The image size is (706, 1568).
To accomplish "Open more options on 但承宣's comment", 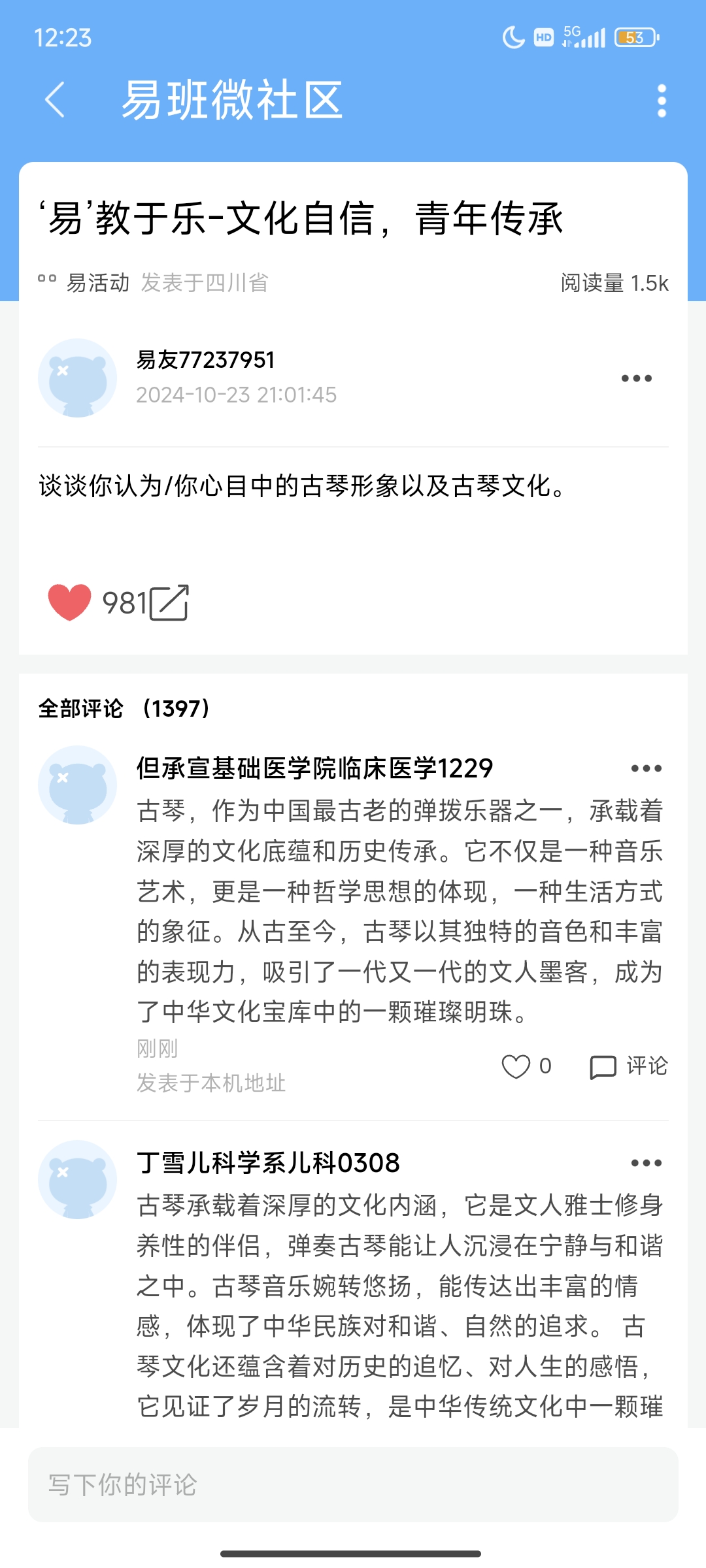I will point(646,768).
